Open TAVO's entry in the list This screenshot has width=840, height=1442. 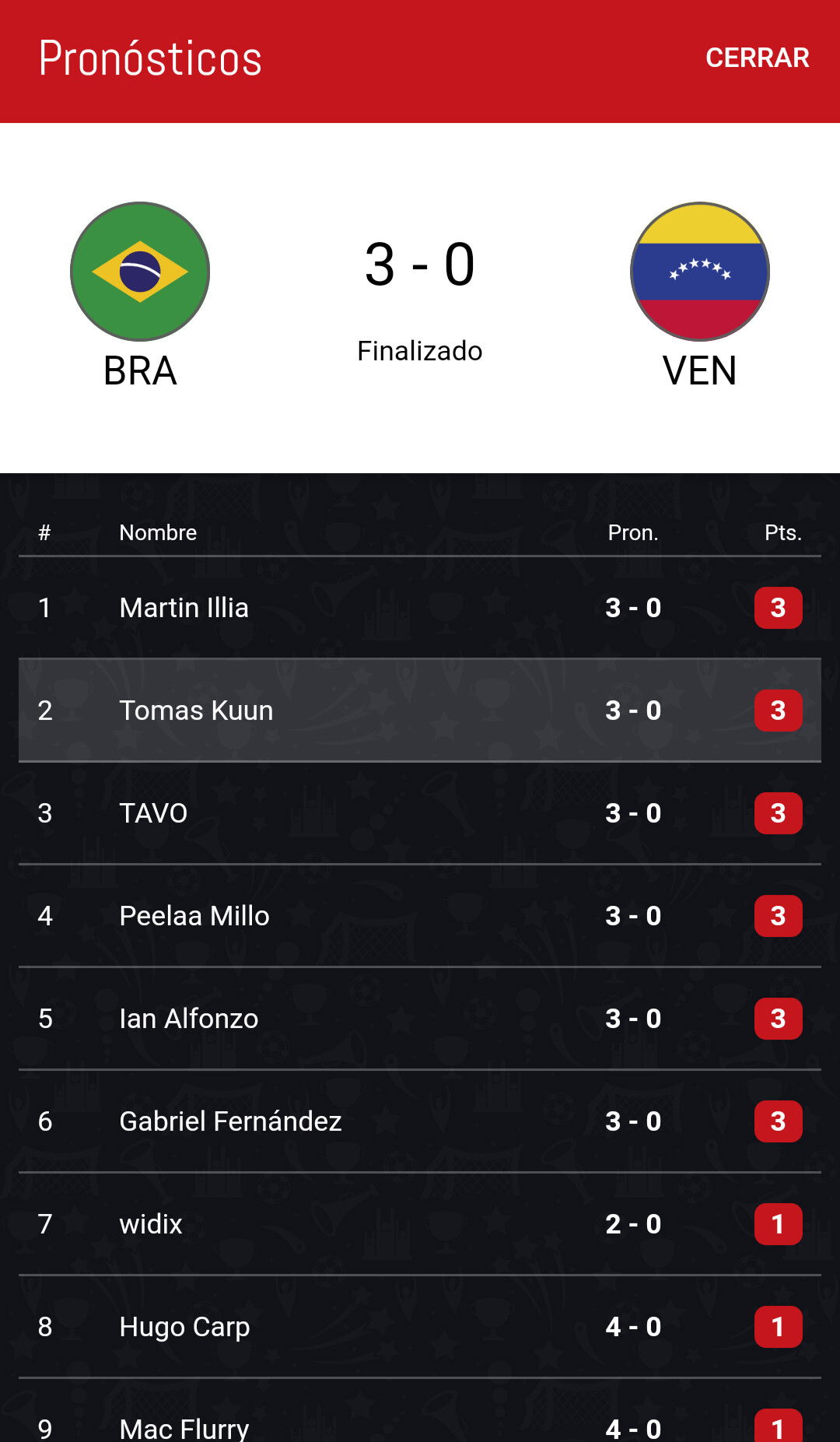tap(420, 813)
